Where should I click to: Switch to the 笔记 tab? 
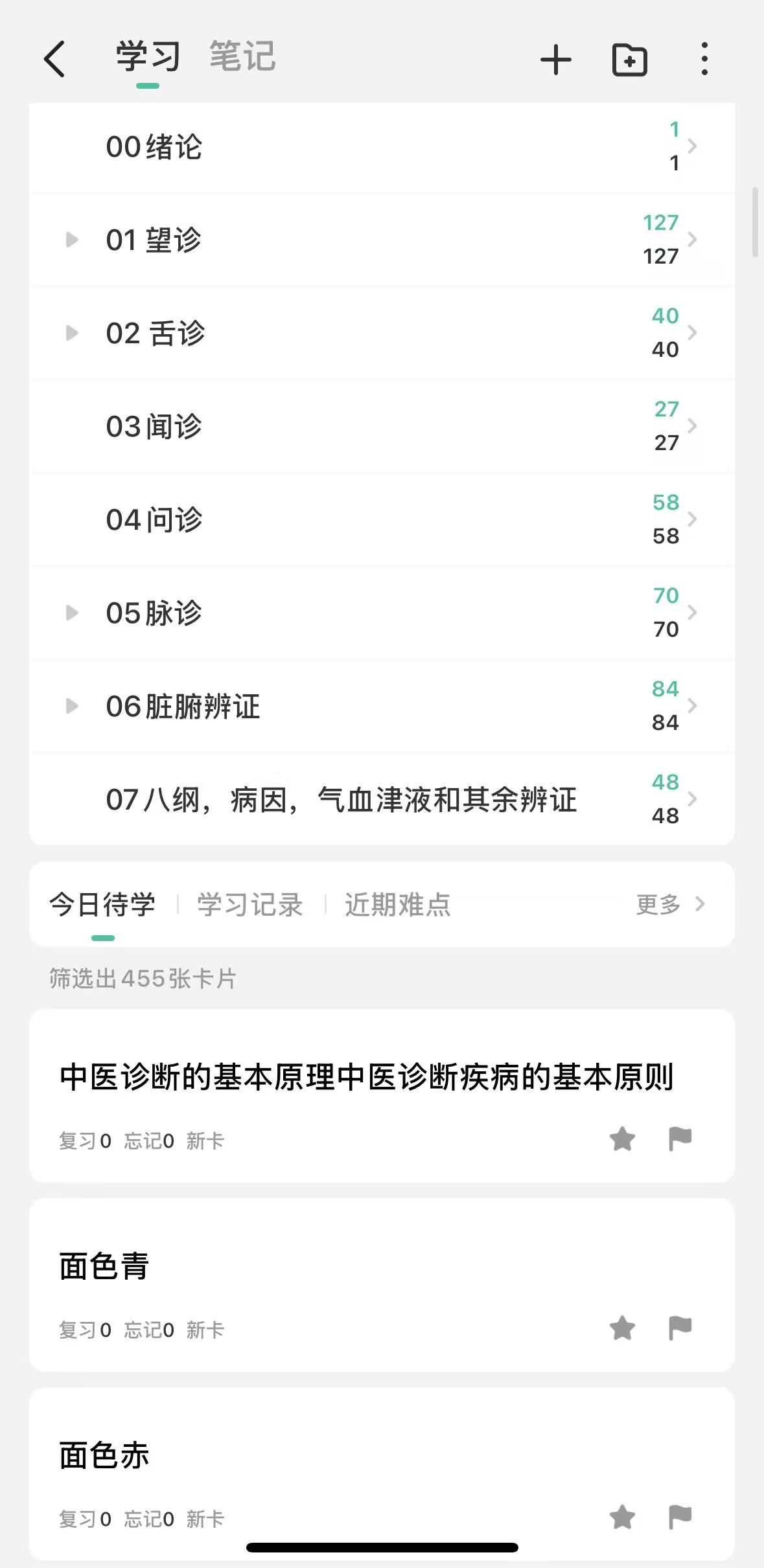[x=242, y=56]
